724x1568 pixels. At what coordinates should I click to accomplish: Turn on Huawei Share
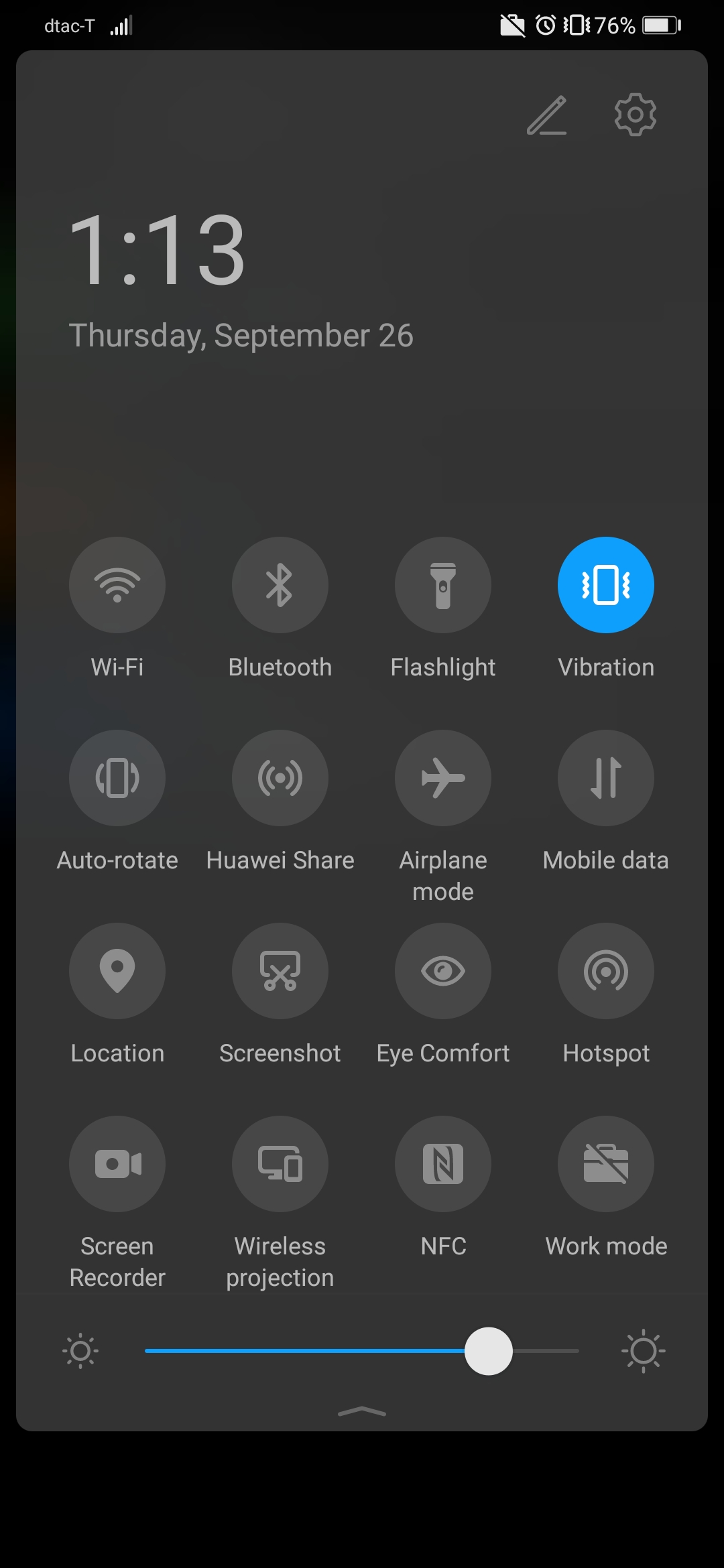pos(280,778)
